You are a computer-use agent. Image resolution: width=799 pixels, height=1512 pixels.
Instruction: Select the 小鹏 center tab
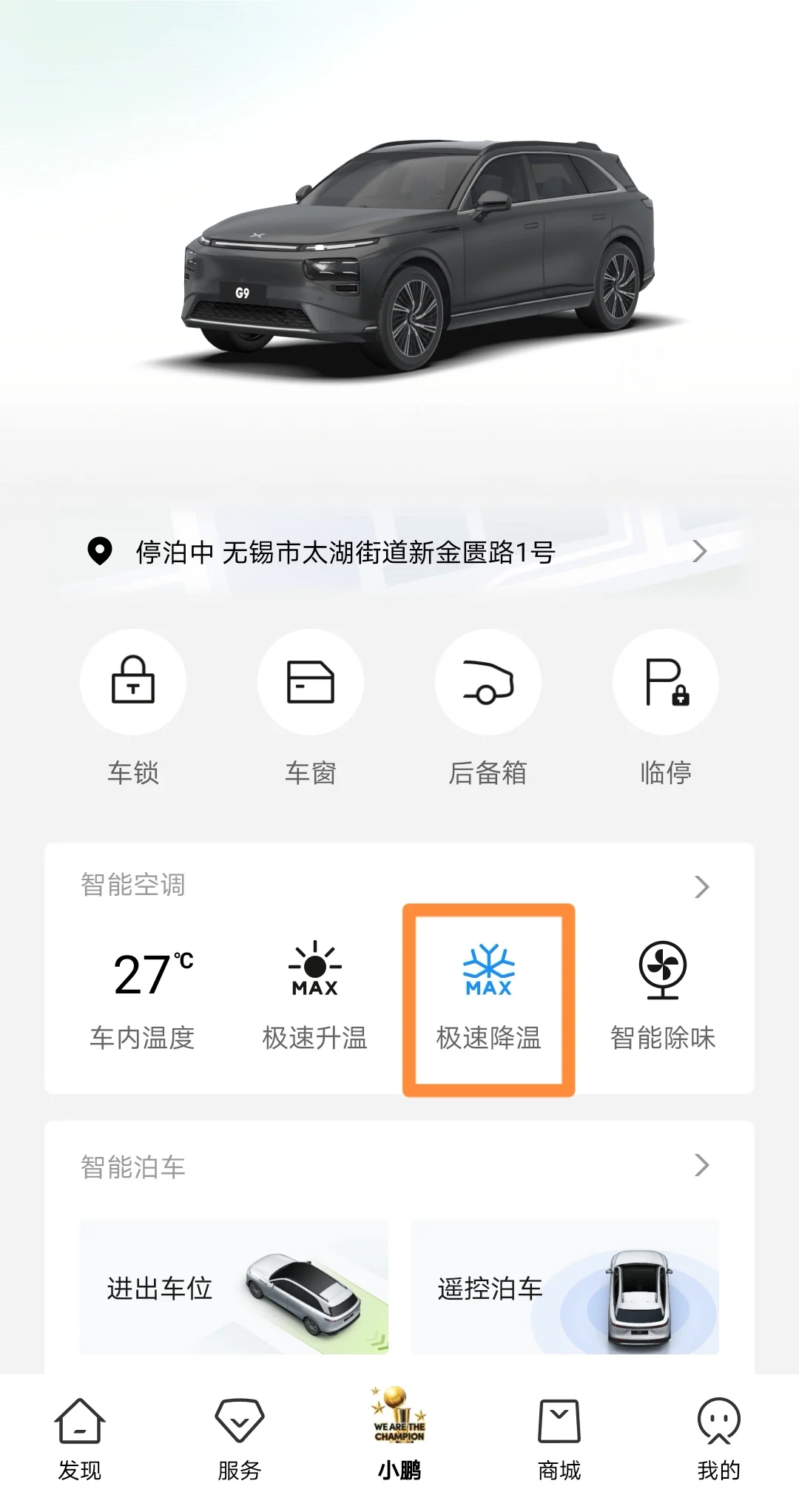[399, 1435]
